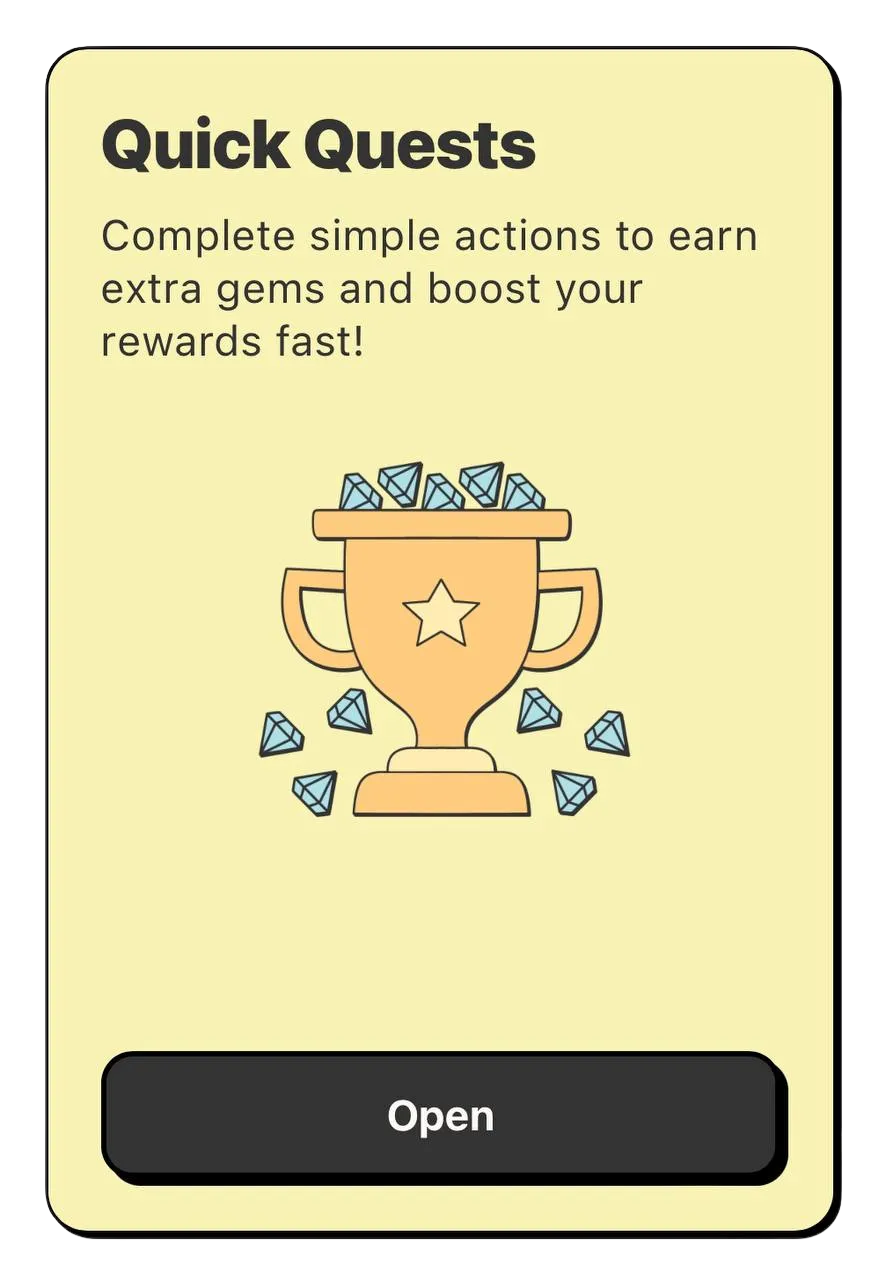Open the Quick Quests
Screen dimensions: 886x1280
(441, 1116)
